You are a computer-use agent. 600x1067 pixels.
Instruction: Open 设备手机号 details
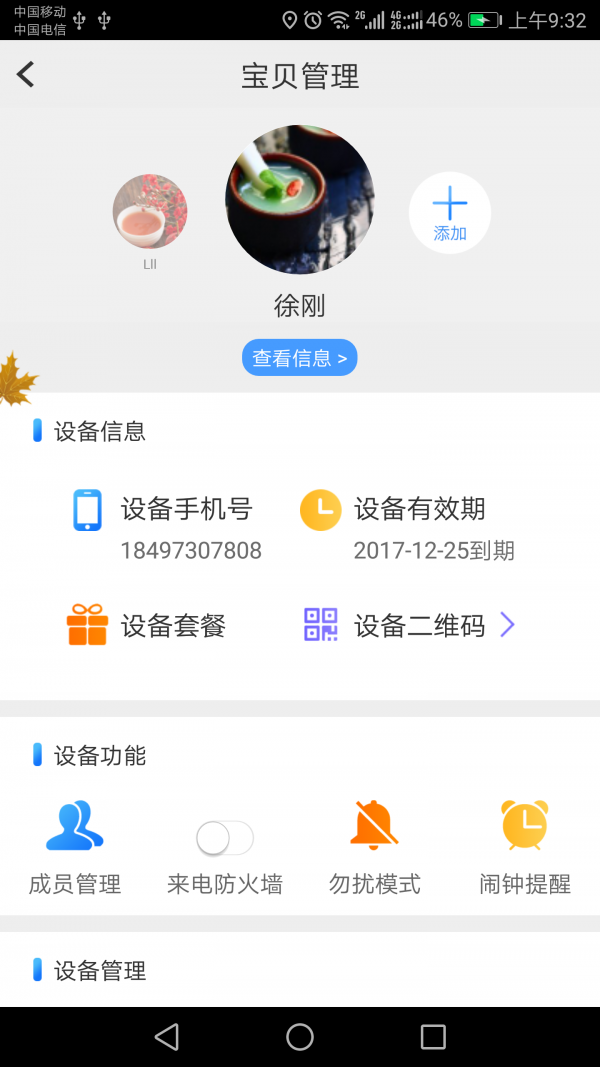pyautogui.click(x=165, y=524)
